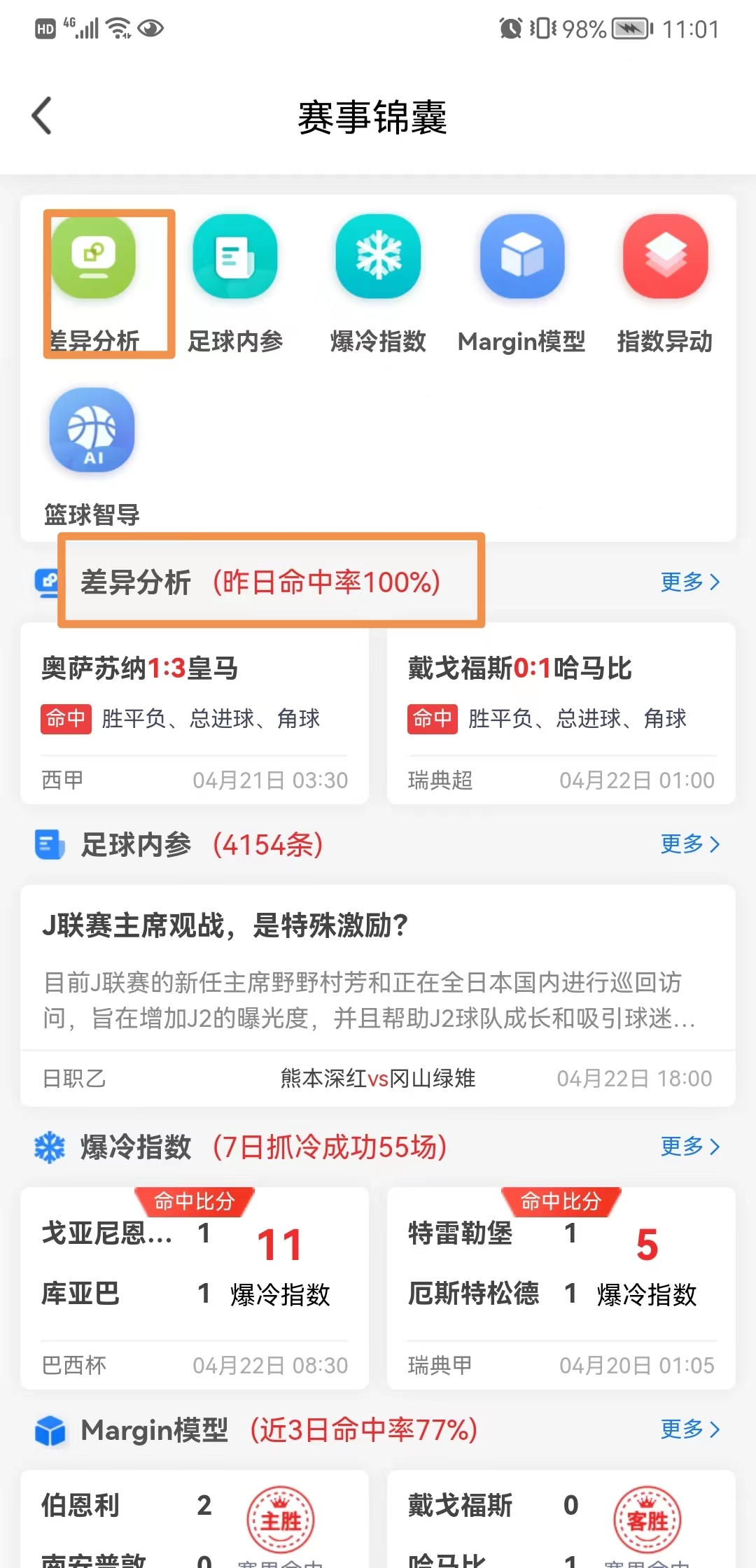View more in Margin模型 section
This screenshot has height=1568, width=756.
pyautogui.click(x=689, y=1429)
